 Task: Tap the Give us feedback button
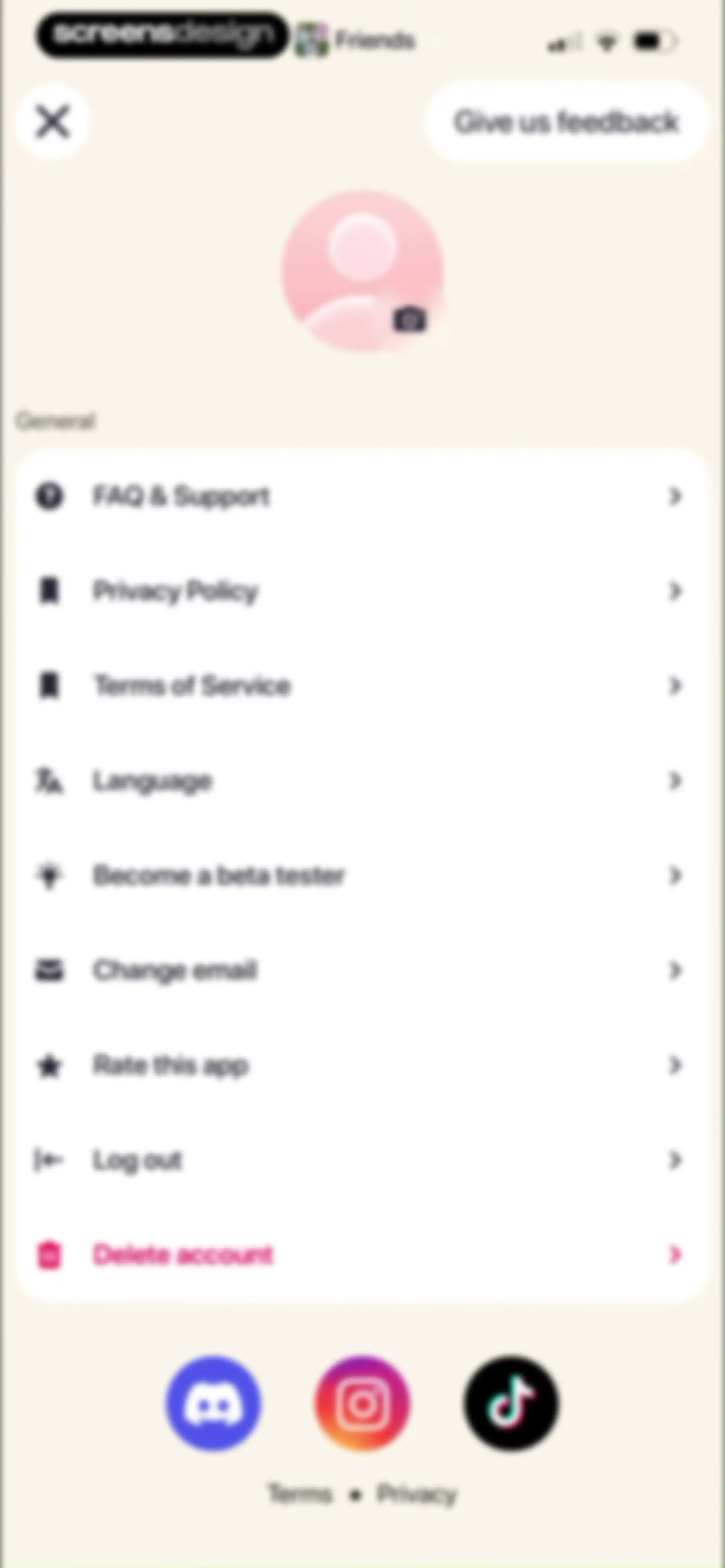tap(566, 122)
